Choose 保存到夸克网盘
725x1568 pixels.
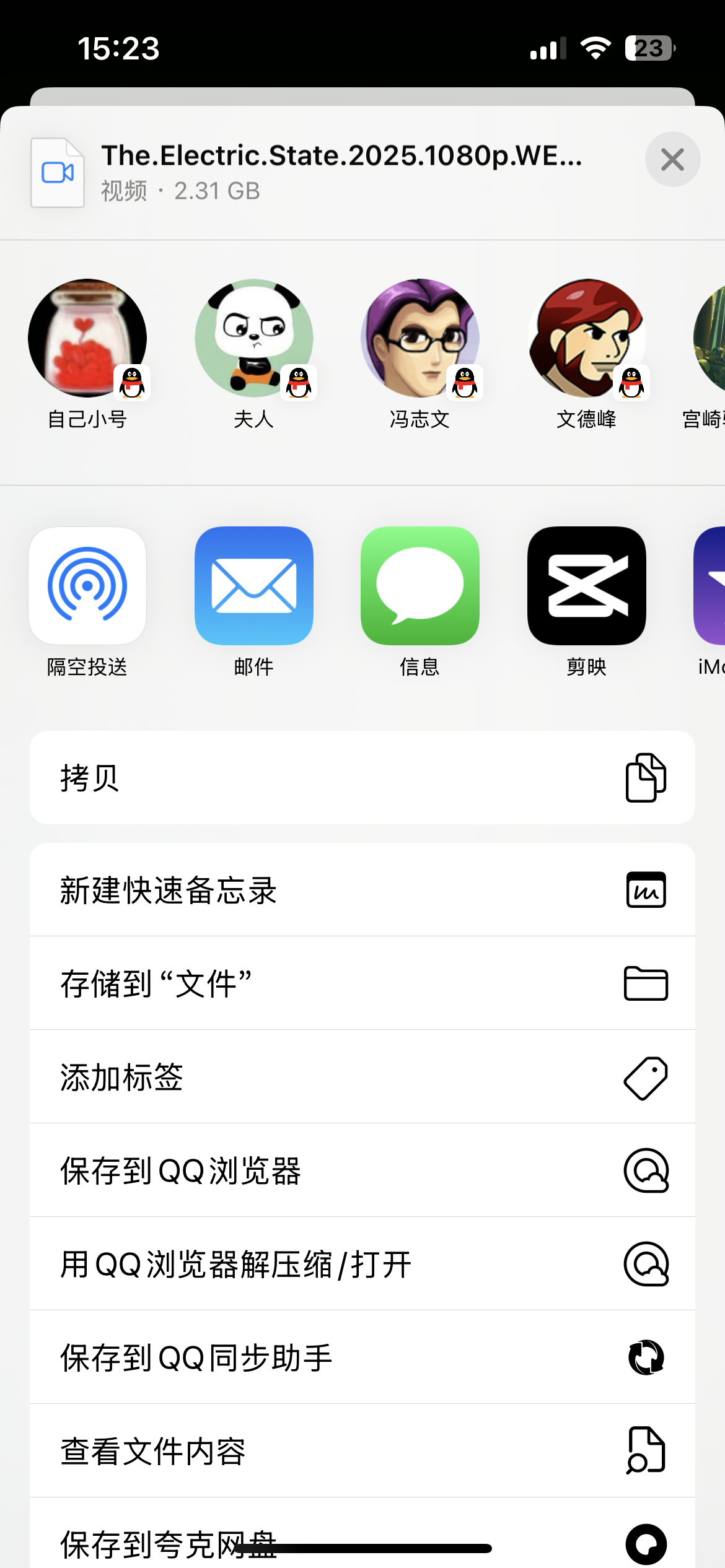(362, 1541)
